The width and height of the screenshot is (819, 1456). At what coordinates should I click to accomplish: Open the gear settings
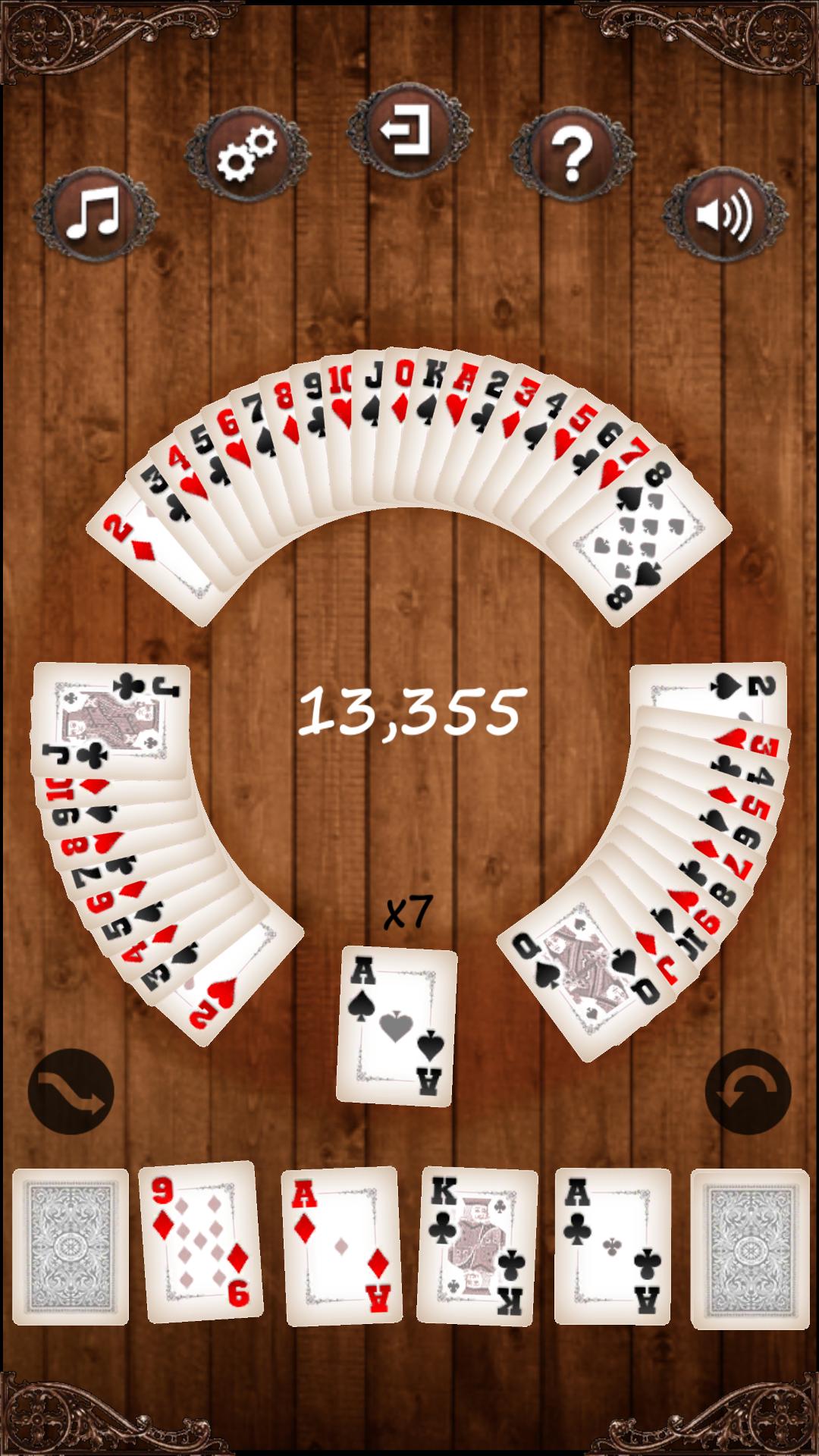pos(246,154)
